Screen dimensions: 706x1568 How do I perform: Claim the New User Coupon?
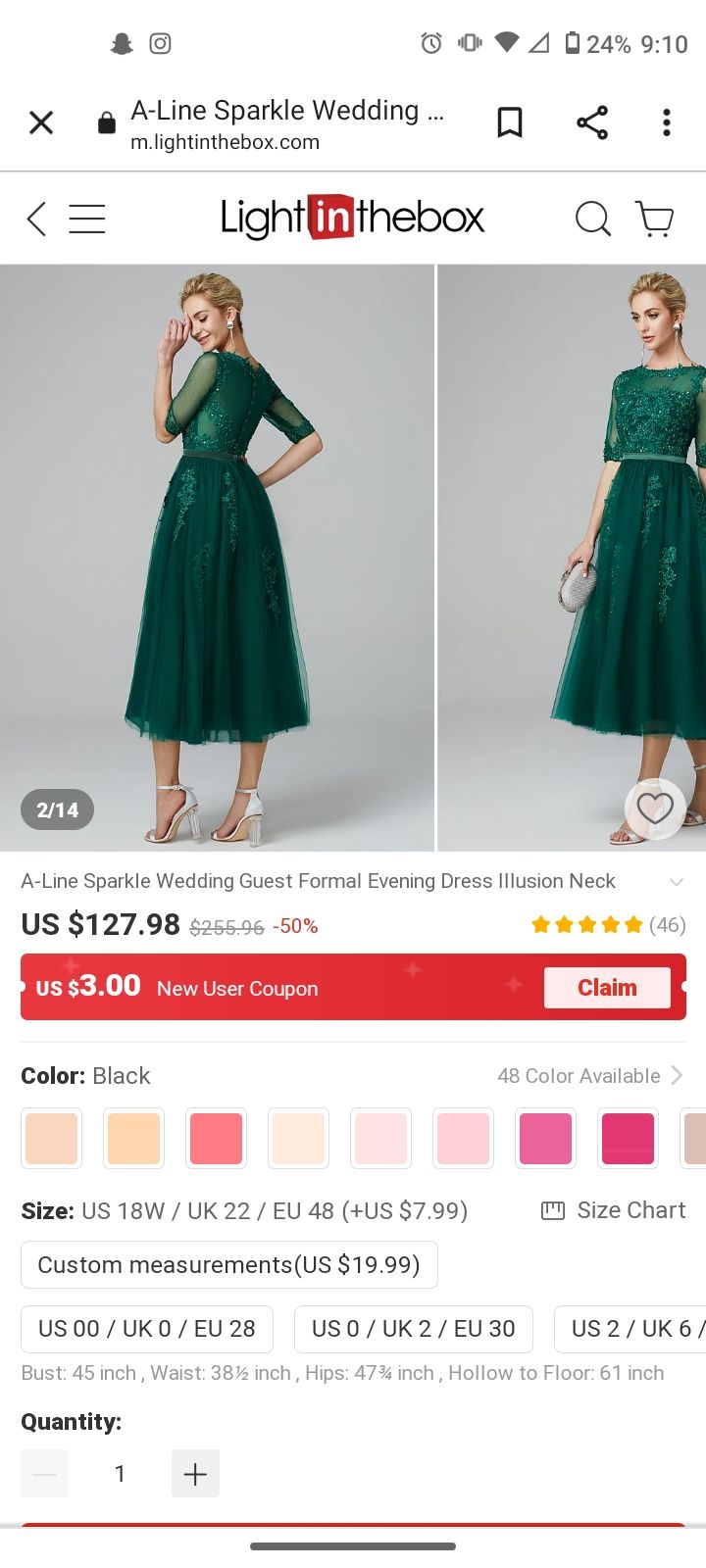pyautogui.click(x=607, y=988)
